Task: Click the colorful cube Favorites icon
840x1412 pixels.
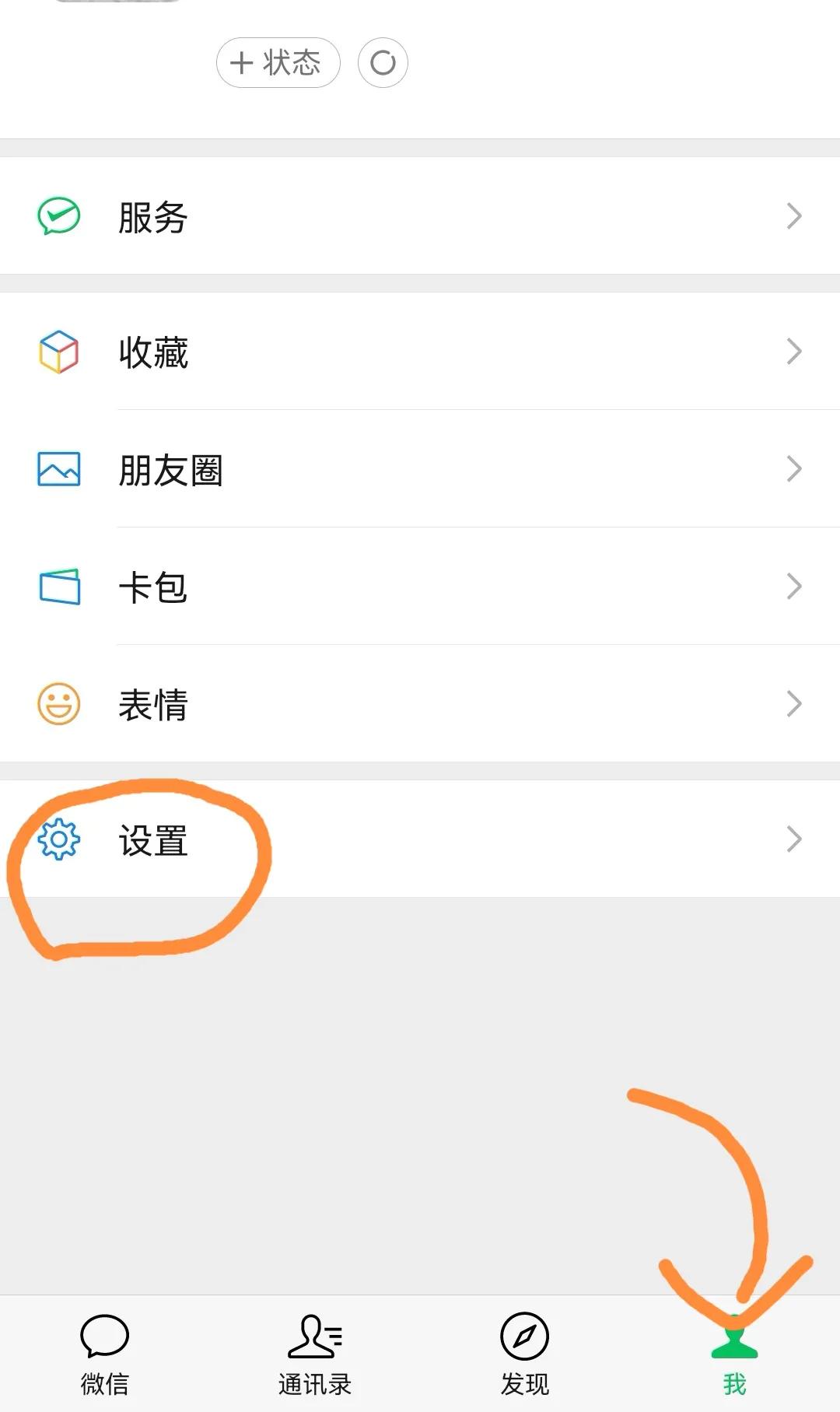Action: point(58,352)
